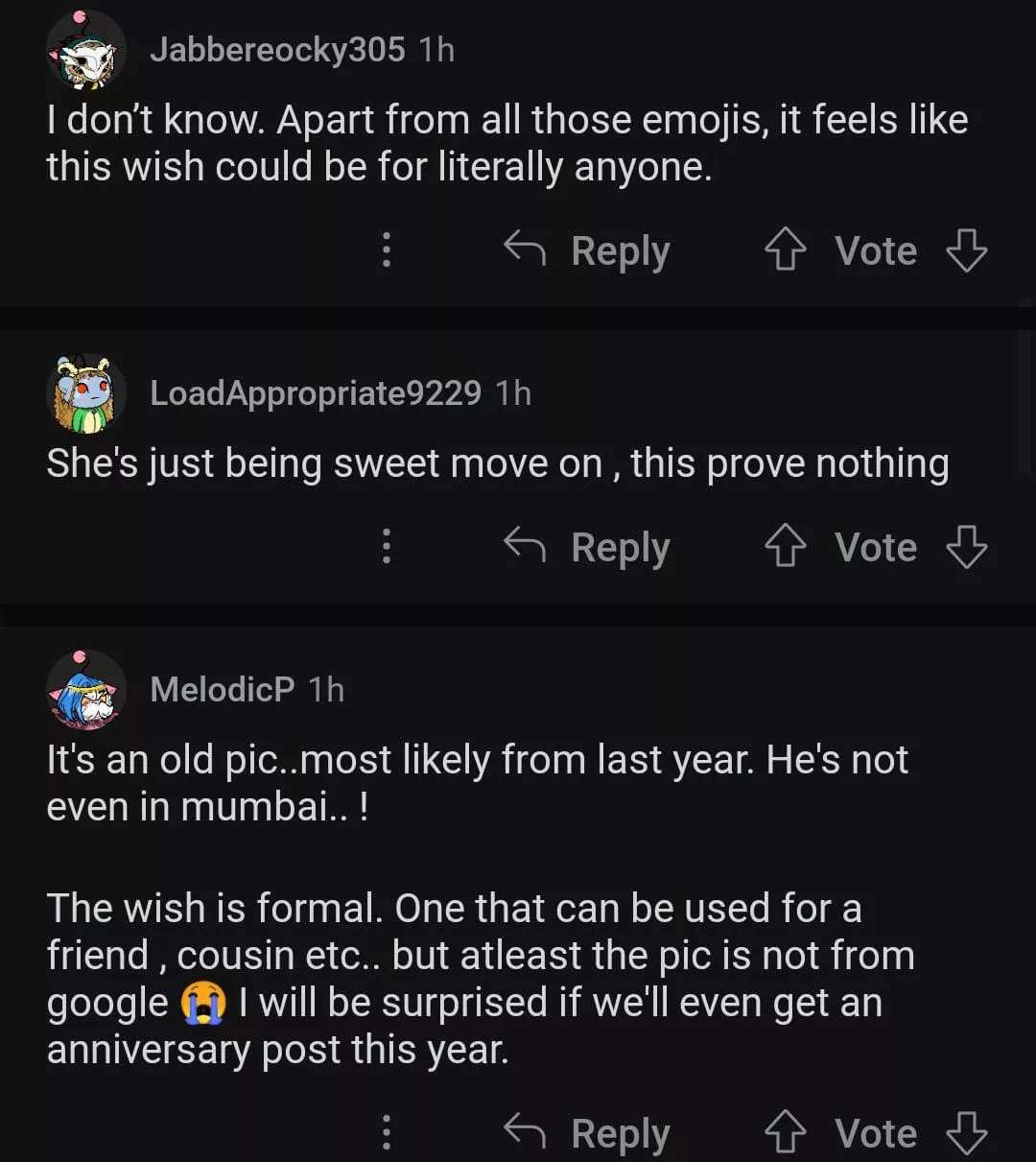Open overflow menu on LoadAppropriate9229's comment
This screenshot has height=1162, width=1036.
[x=387, y=546]
